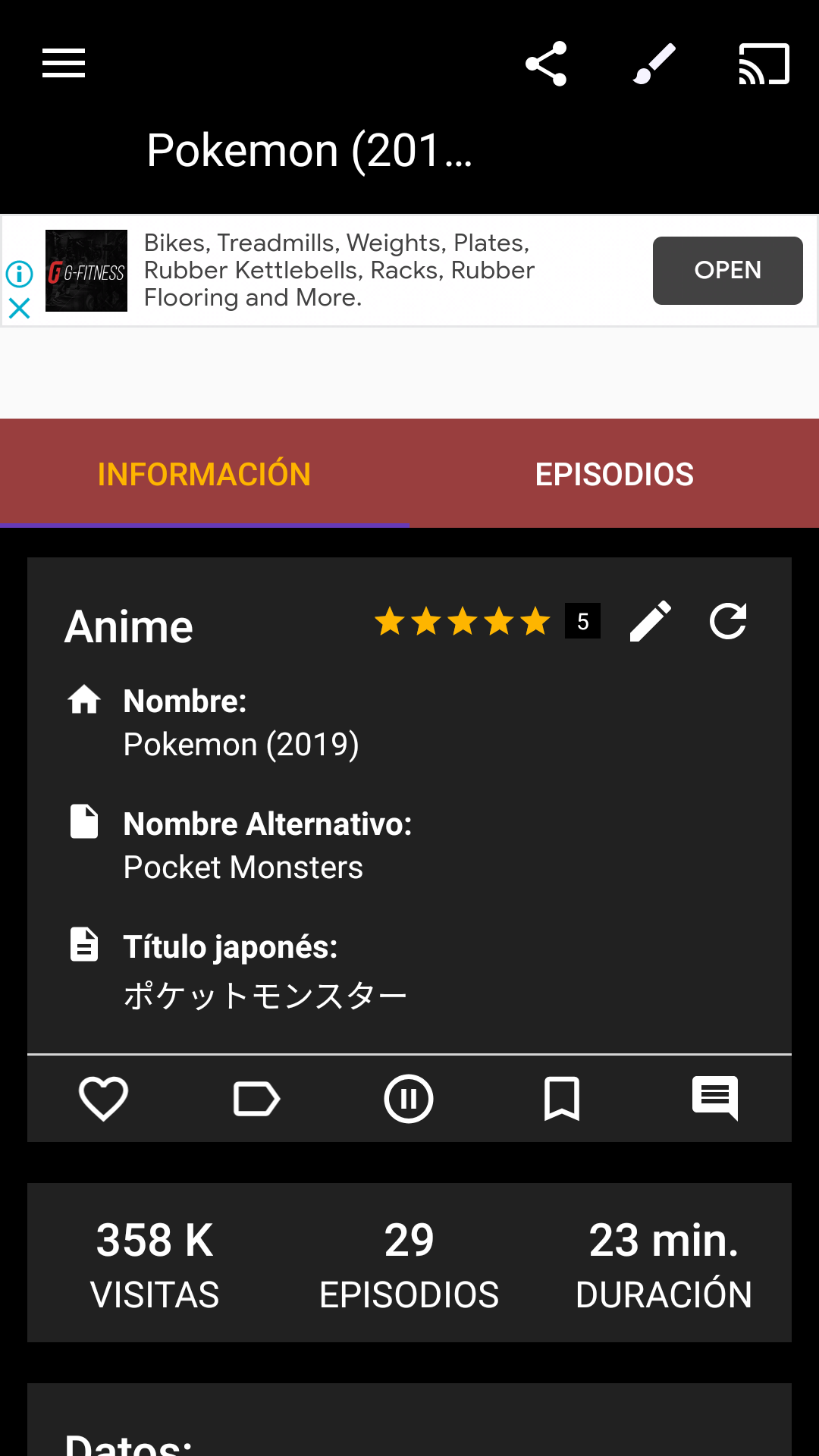Open the G-Fitness ad with OPEN
This screenshot has width=819, height=1456.
coord(727,271)
